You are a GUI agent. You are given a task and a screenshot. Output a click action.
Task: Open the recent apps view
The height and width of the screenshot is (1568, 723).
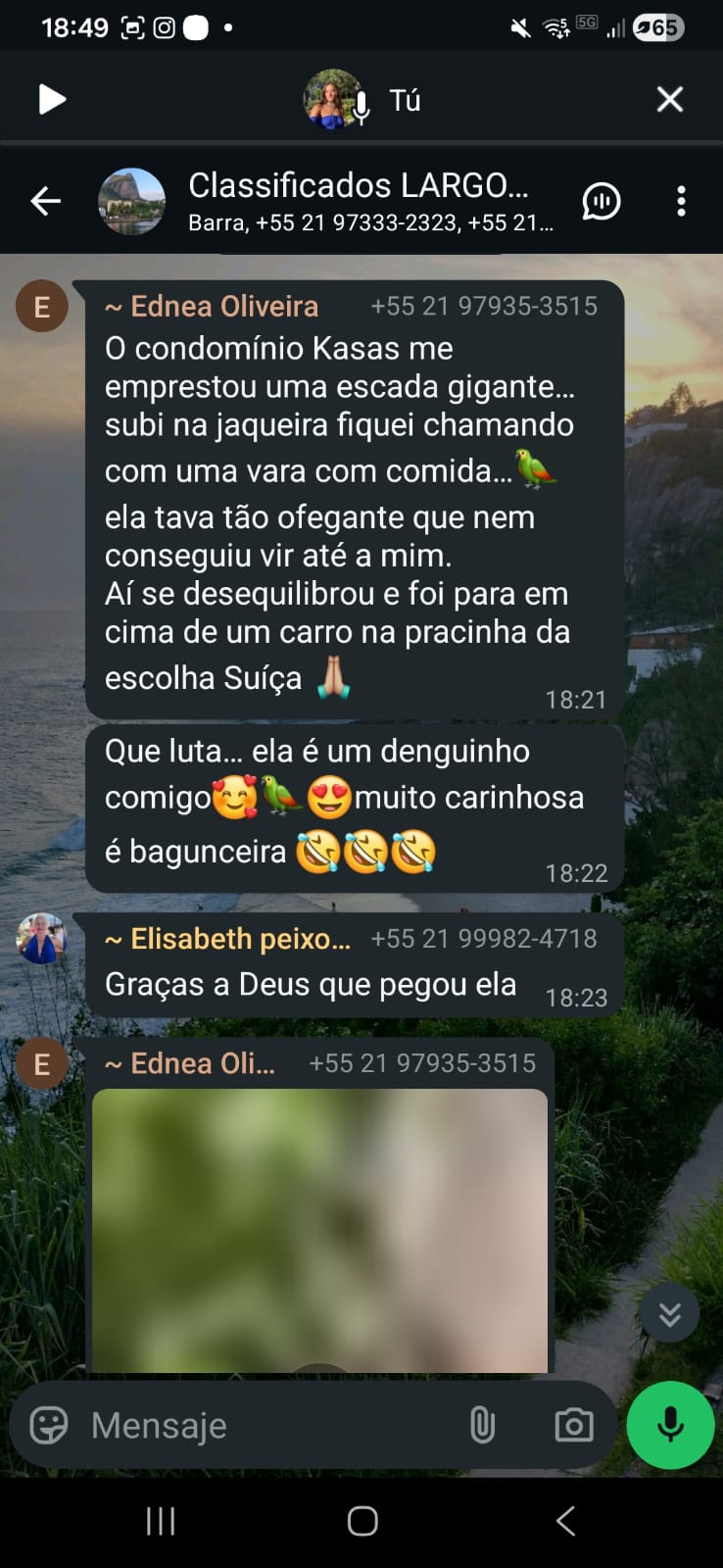(161, 1521)
